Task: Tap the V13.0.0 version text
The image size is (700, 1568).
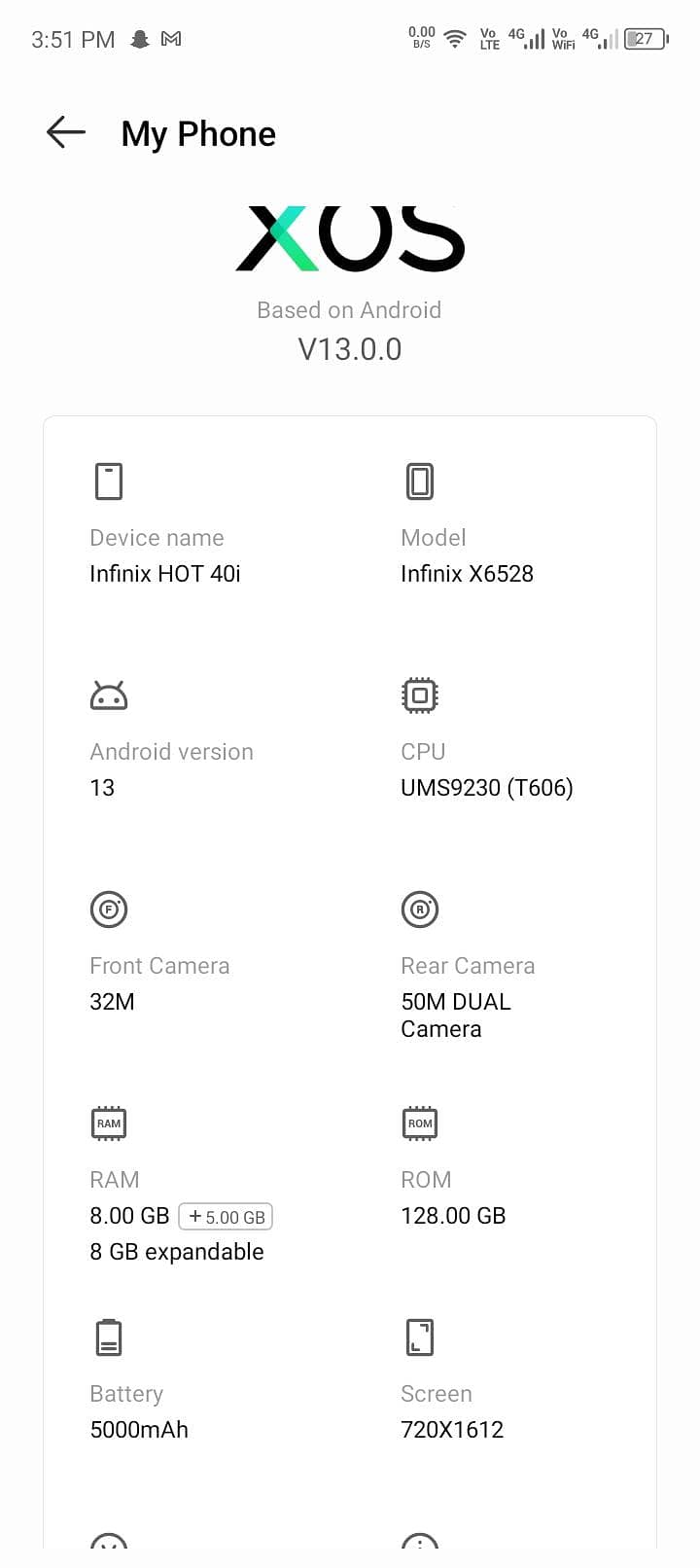Action: [349, 348]
